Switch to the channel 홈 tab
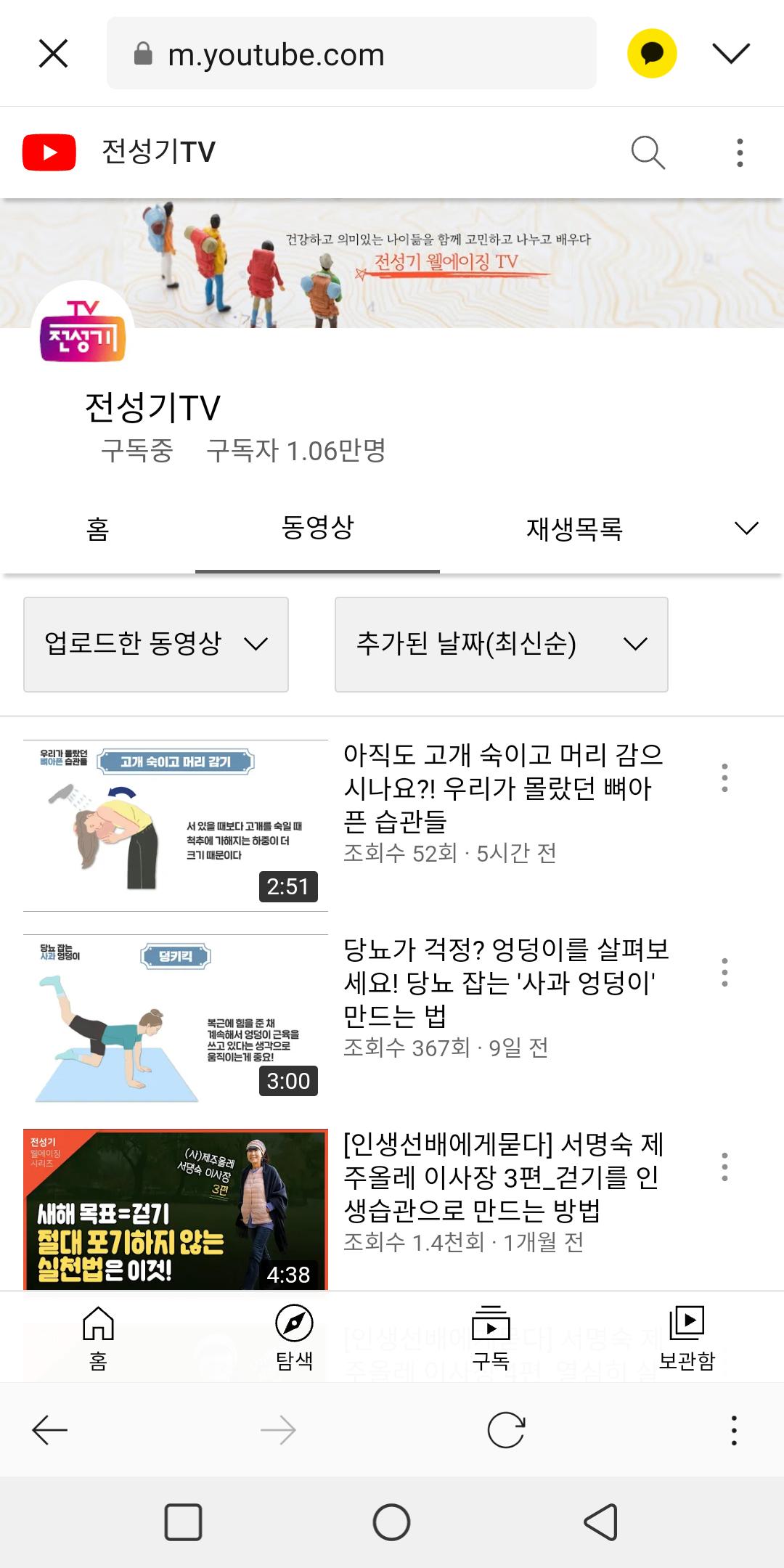784x1568 pixels. (97, 528)
